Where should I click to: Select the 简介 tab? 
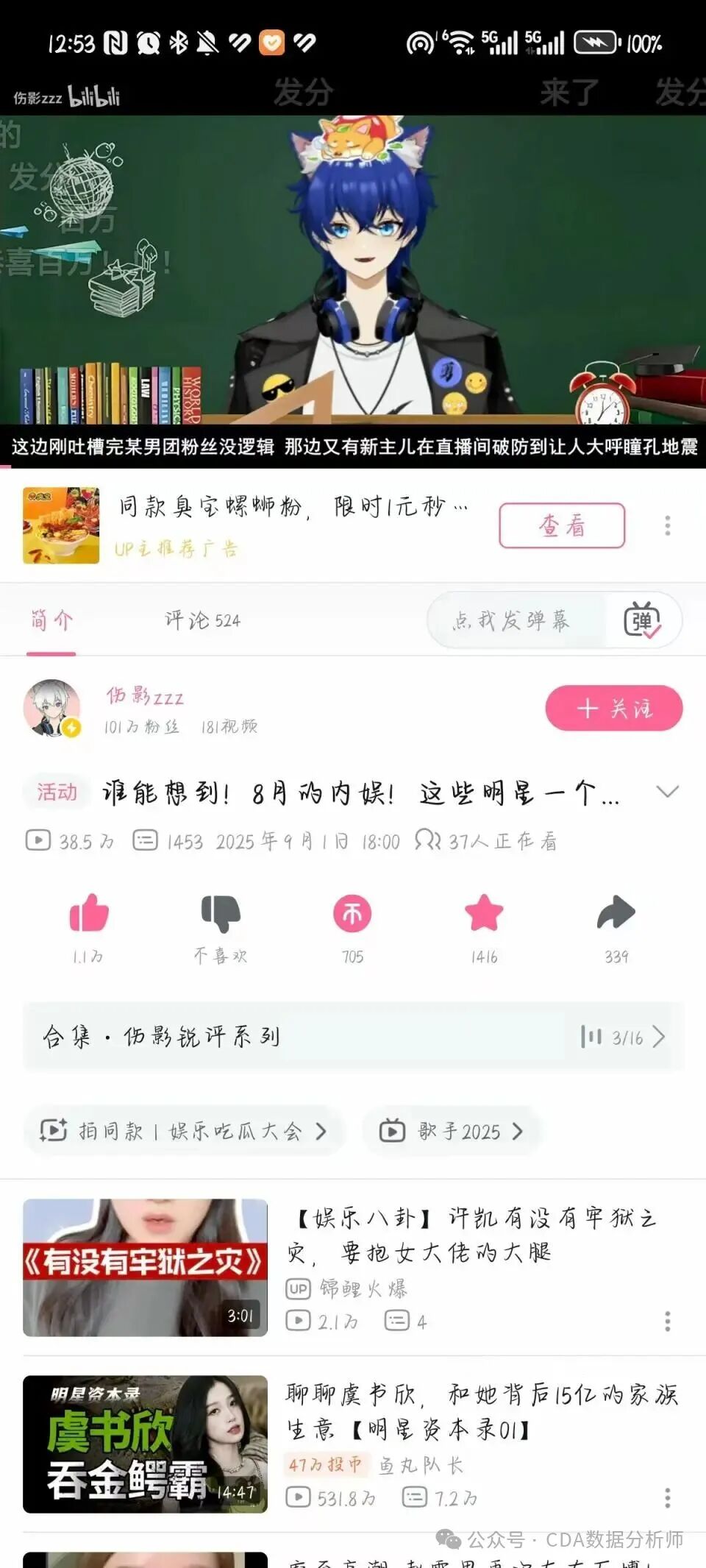(51, 620)
